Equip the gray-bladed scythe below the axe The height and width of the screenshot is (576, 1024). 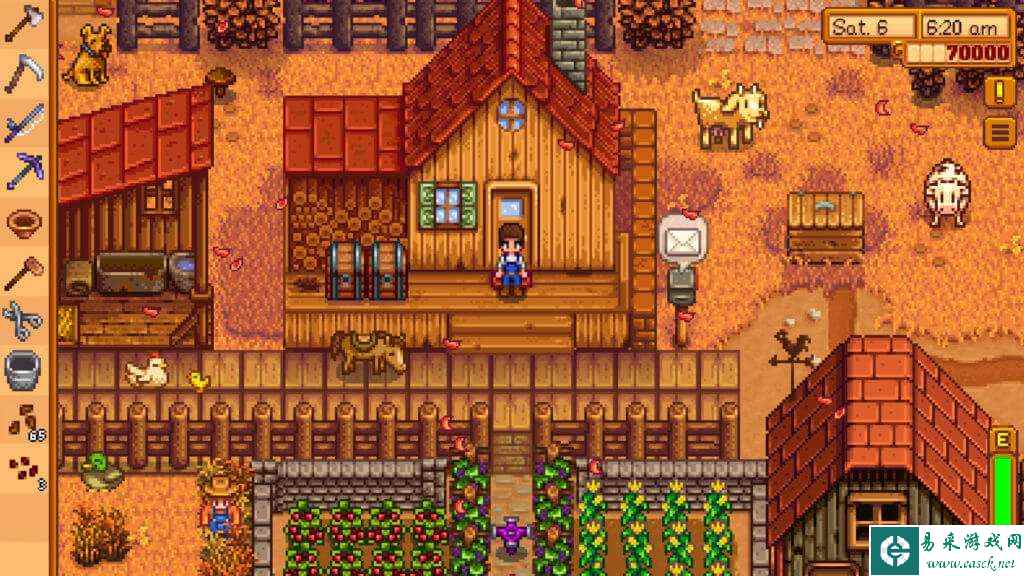click(x=24, y=72)
